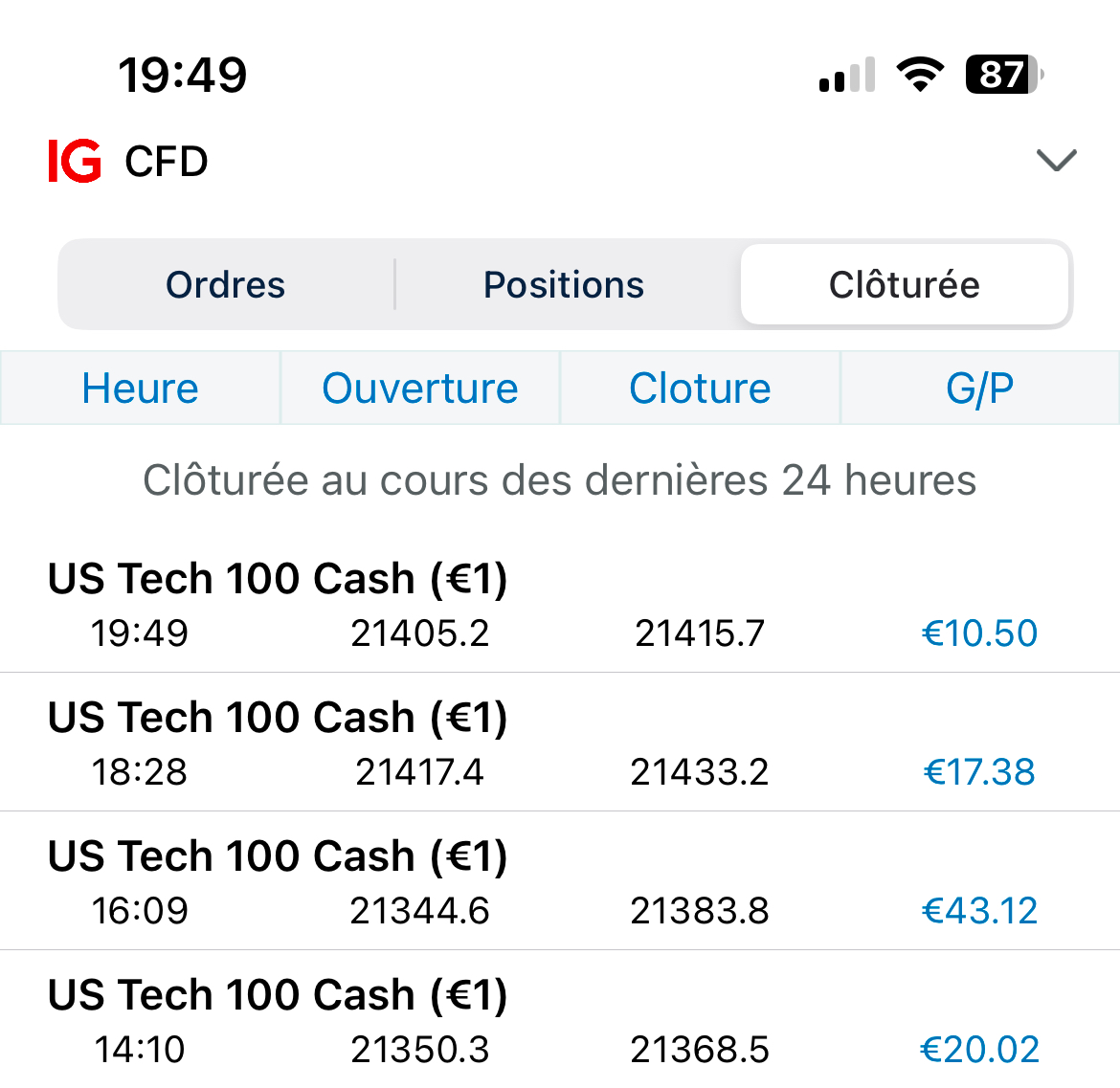Viewport: 1120px width, 1088px height.
Task: Open the closed trade from 18:28
Action: (560, 744)
